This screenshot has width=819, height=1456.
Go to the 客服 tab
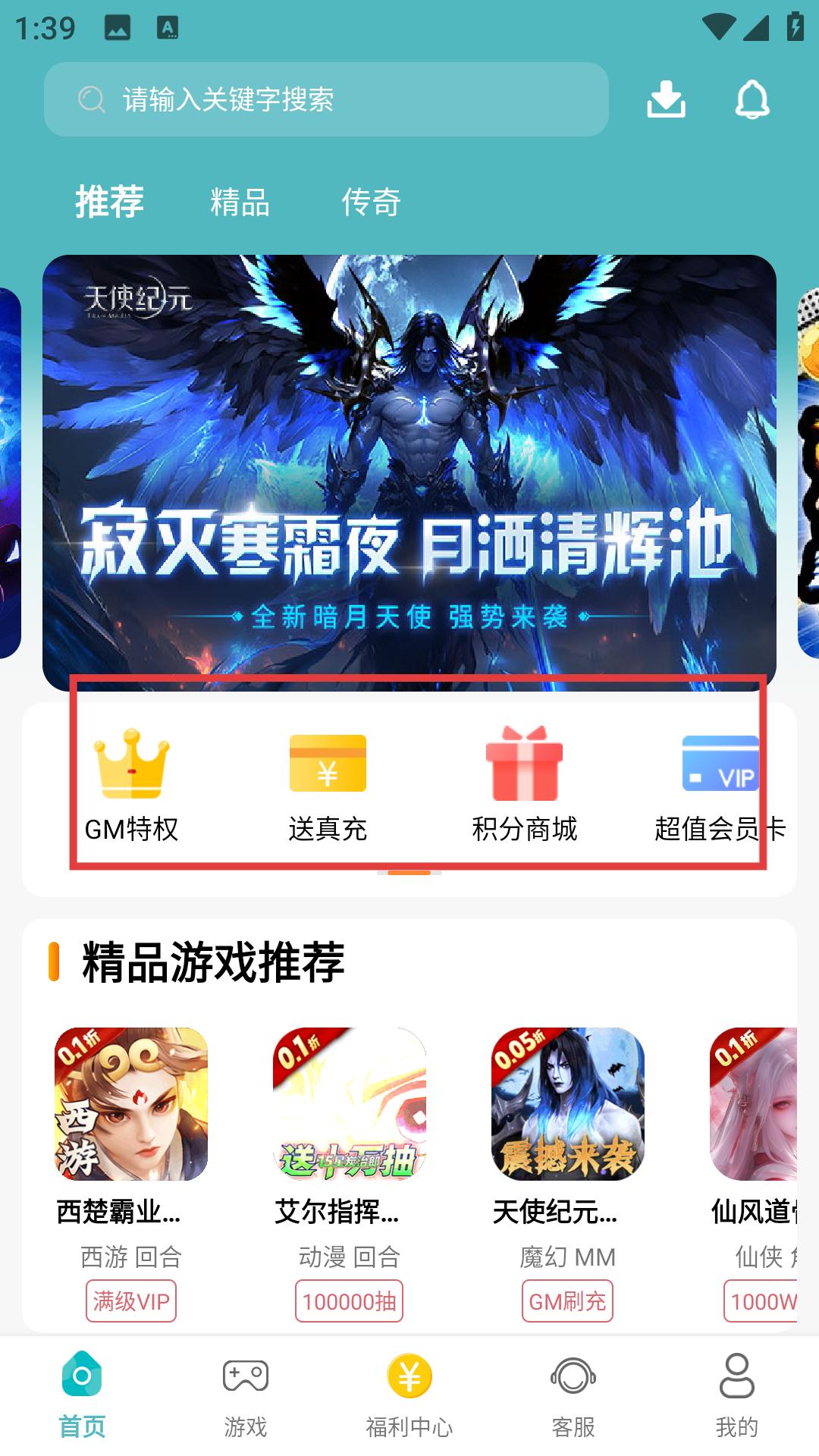pos(573,1395)
